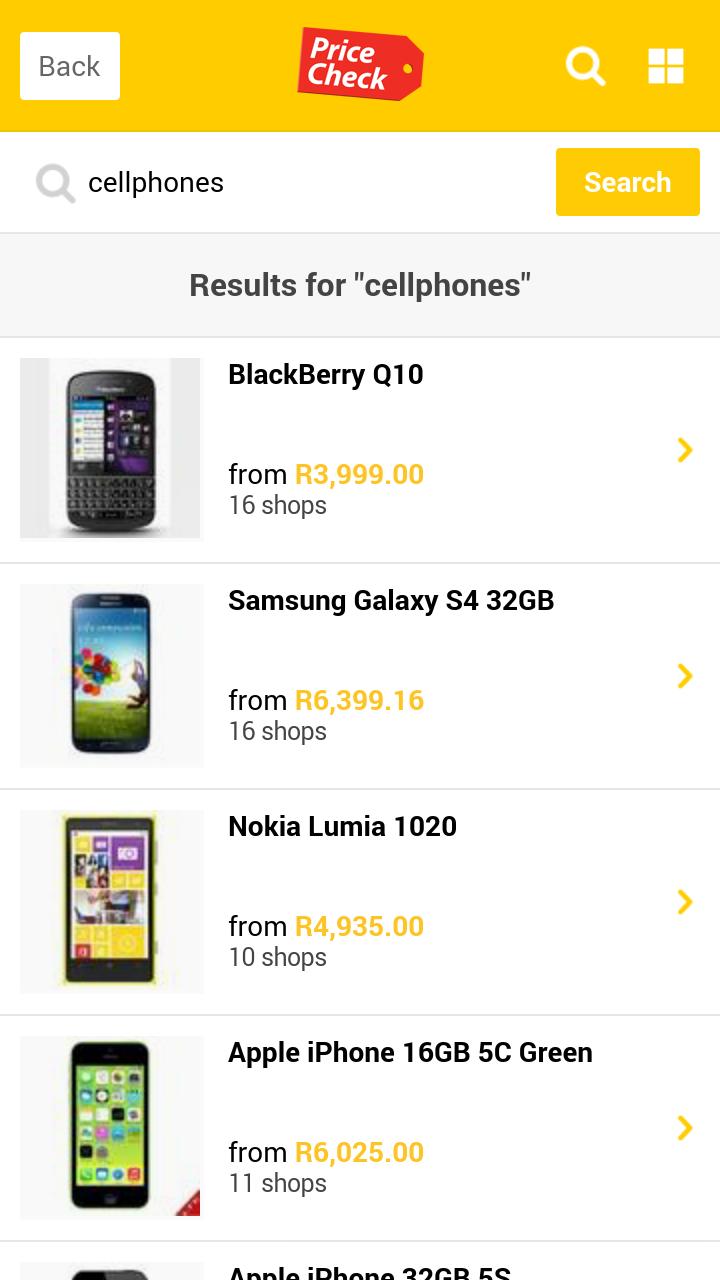Tap the Back button
720x1280 pixels.
70,66
